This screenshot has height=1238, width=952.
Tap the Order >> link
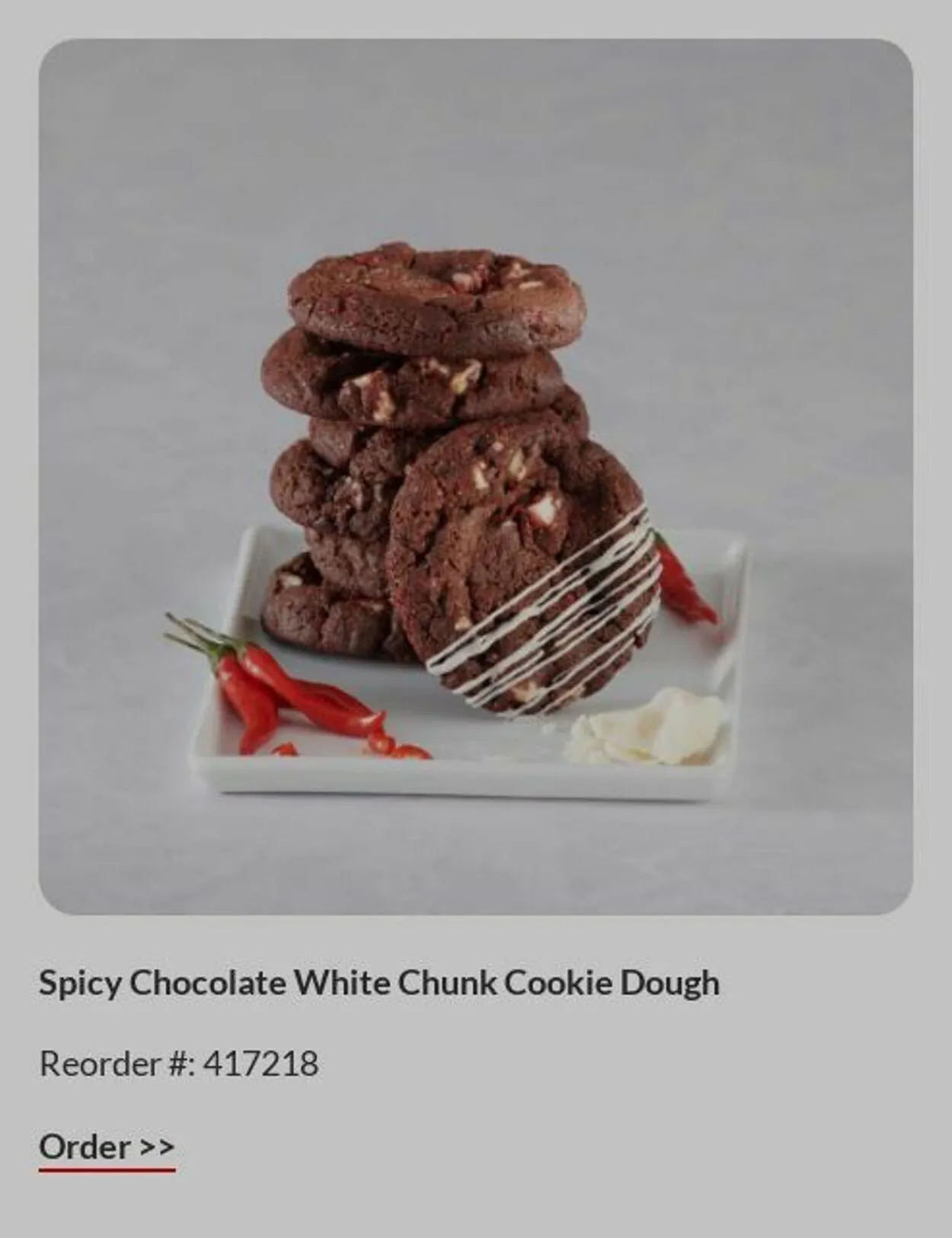[x=107, y=1147]
